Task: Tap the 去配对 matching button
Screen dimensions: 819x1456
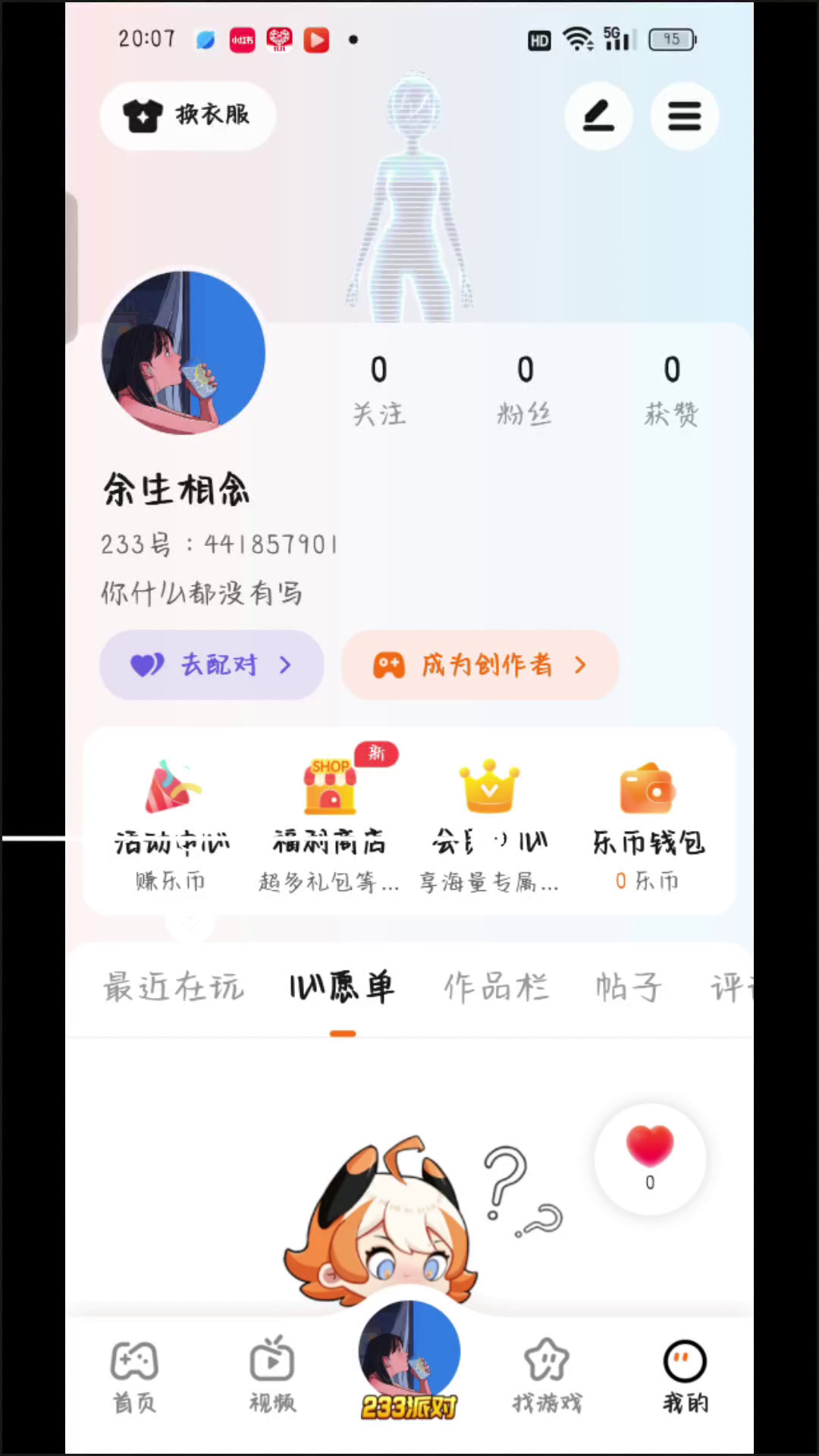Action: click(x=212, y=665)
